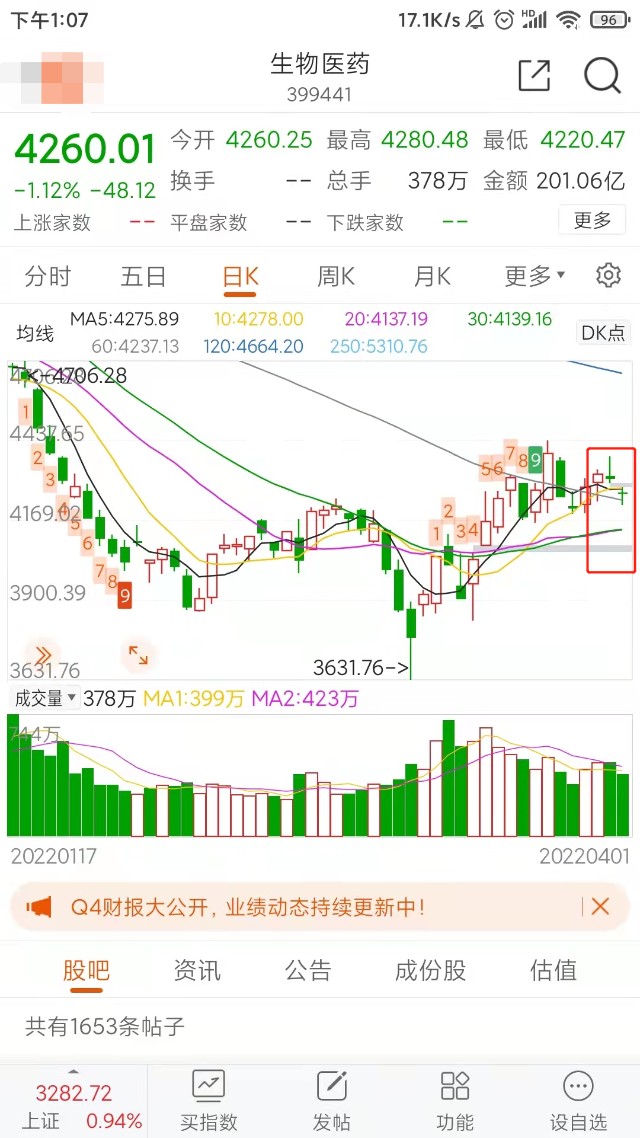This screenshot has width=640, height=1138.
Task: Open the search magnifier icon
Action: click(602, 75)
